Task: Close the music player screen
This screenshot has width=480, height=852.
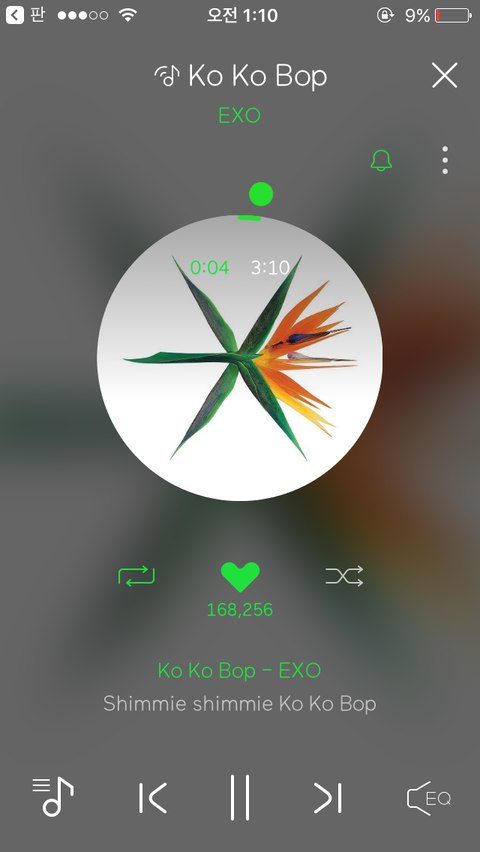Action: click(445, 75)
